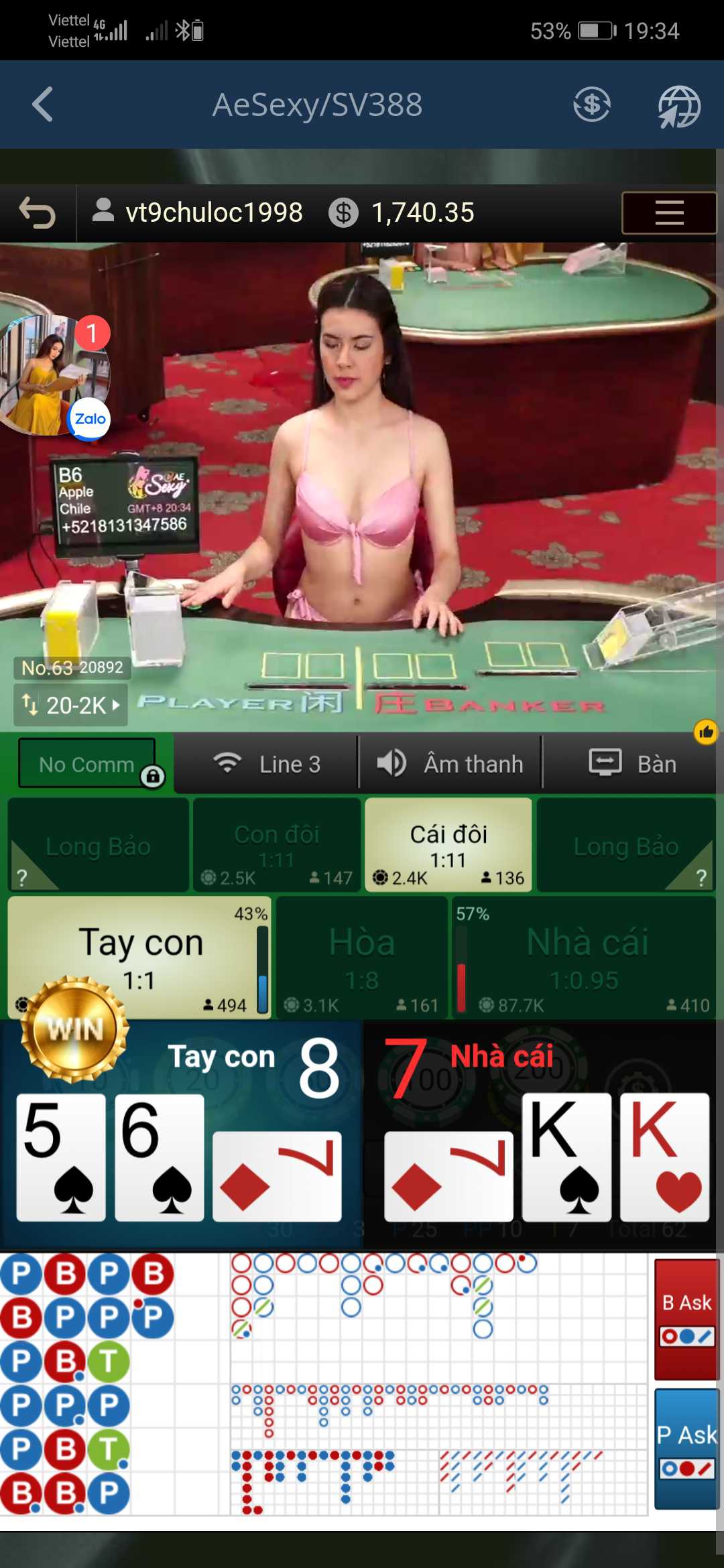This screenshot has height=1568, width=724.
Task: Open the dollar exchange icon
Action: pyautogui.click(x=591, y=105)
